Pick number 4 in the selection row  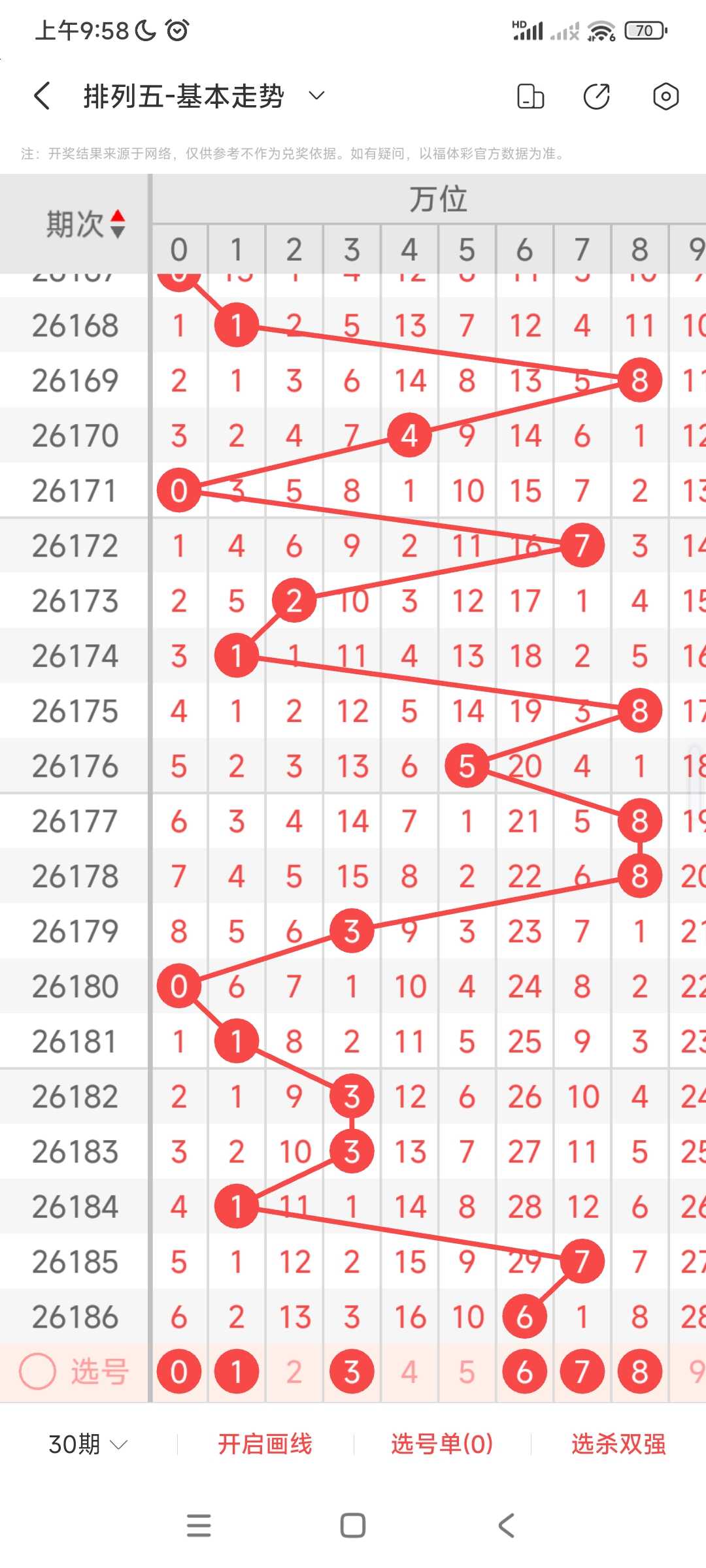(x=409, y=1371)
